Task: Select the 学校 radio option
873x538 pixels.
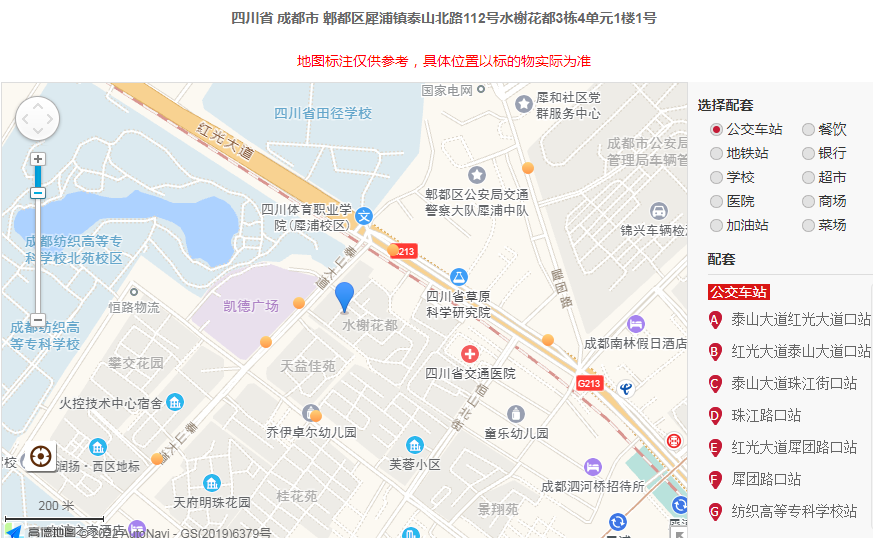Action: 717,178
